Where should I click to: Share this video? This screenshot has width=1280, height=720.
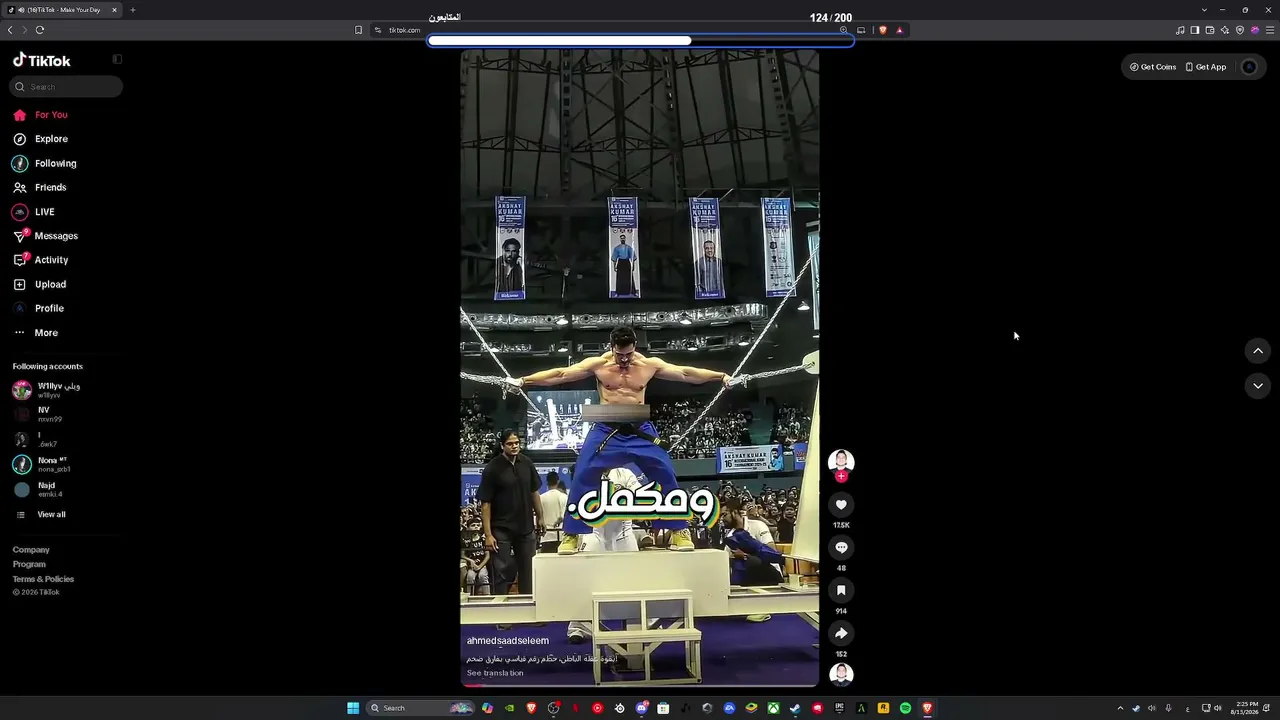[841, 634]
